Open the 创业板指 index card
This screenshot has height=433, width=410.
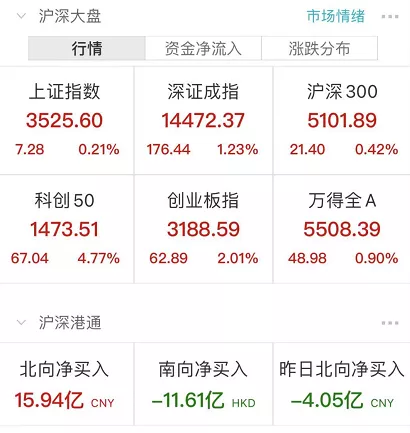click(203, 229)
